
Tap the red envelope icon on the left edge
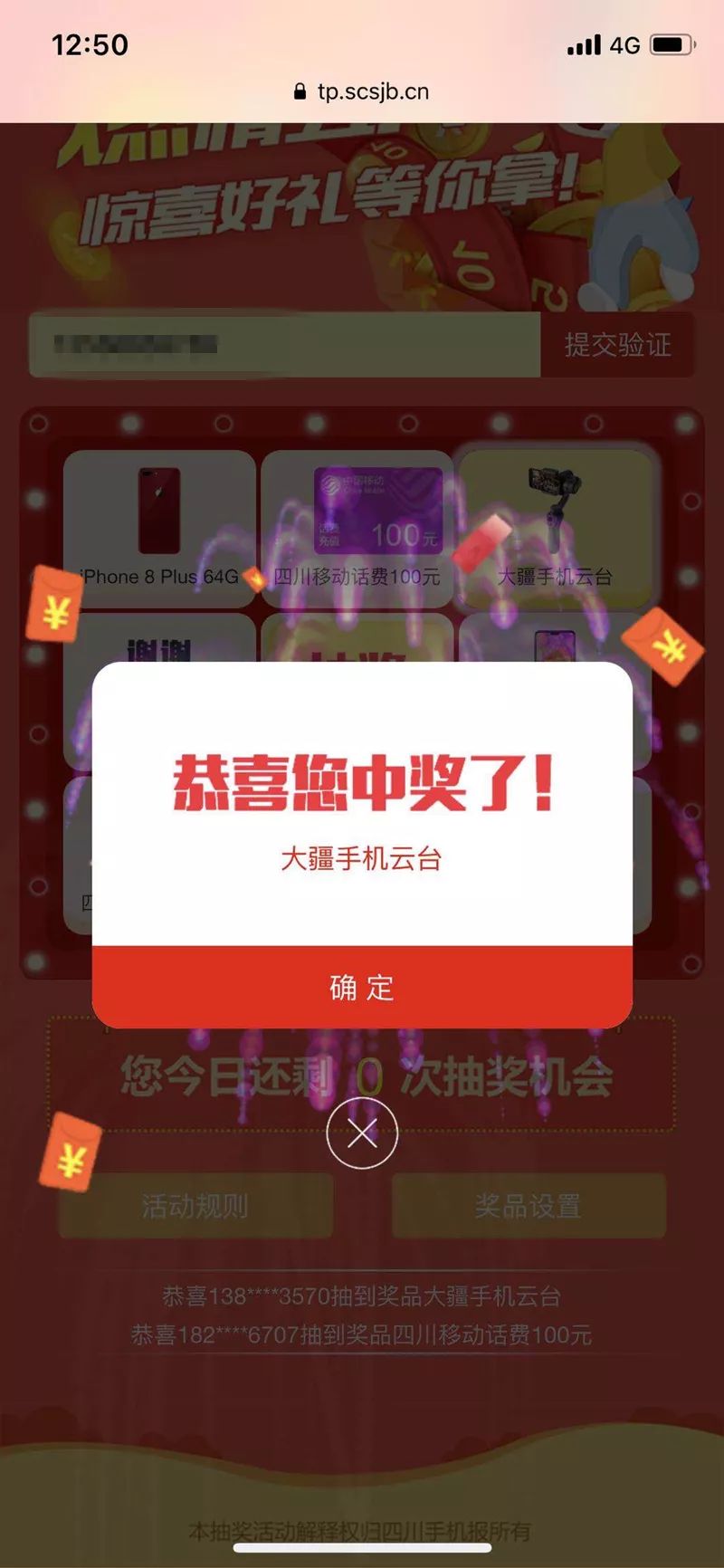click(54, 602)
